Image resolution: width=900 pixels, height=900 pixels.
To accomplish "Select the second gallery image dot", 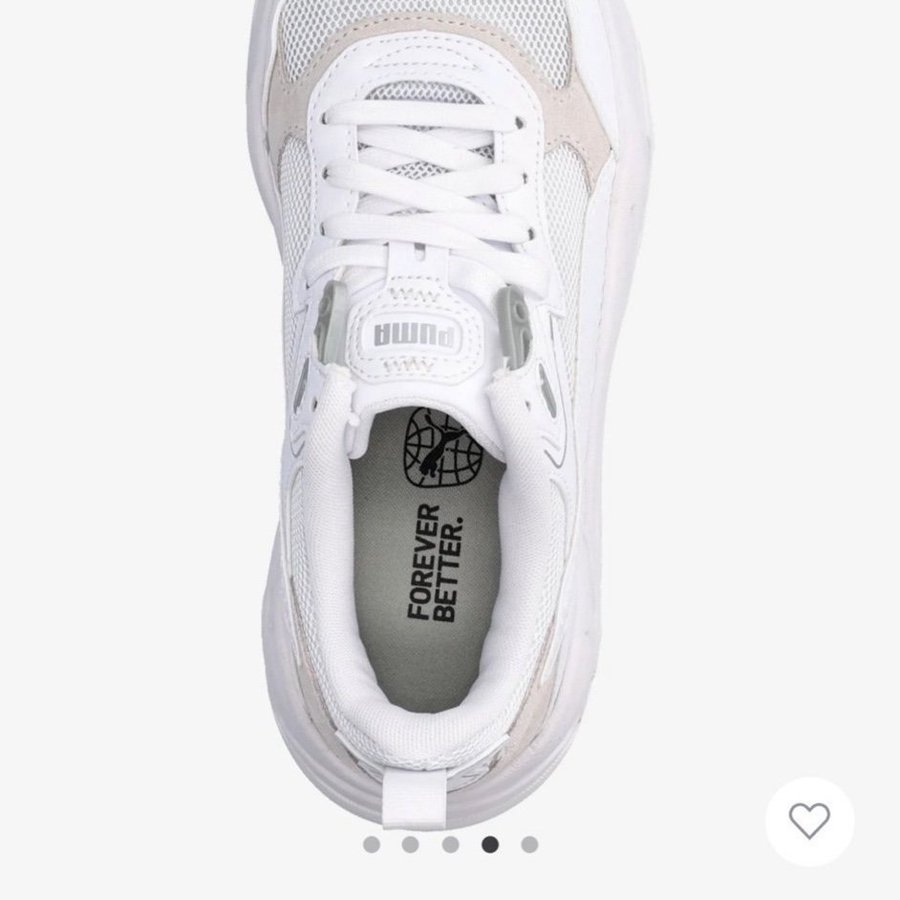I will click(x=410, y=845).
